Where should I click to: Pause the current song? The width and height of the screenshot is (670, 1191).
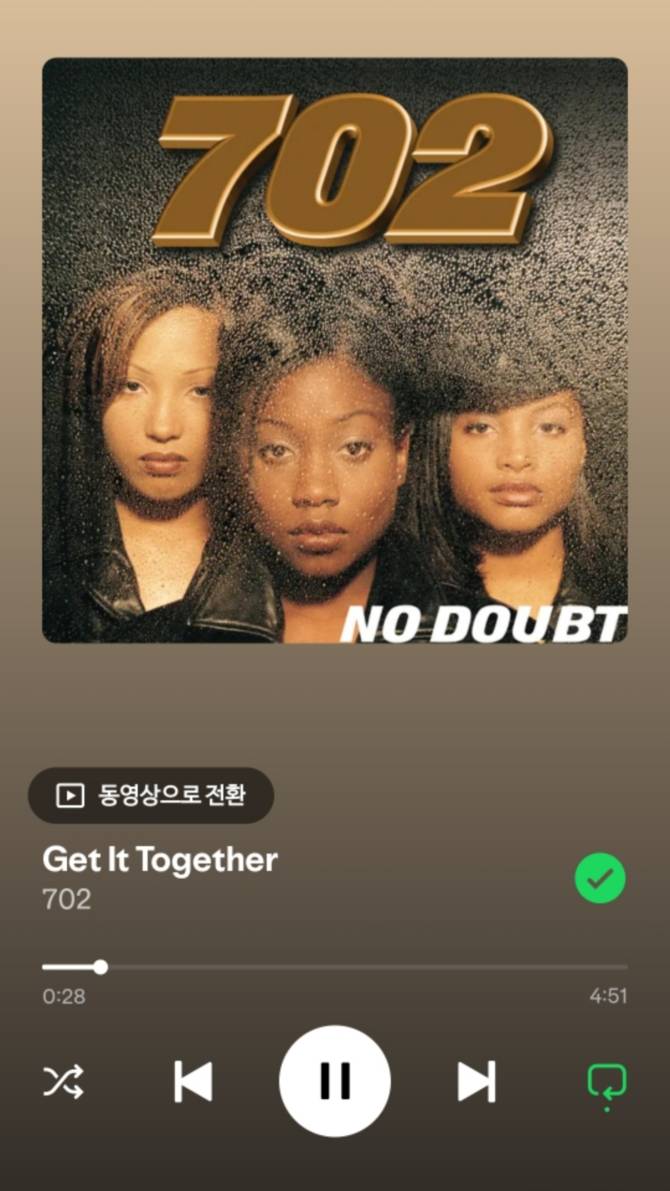pyautogui.click(x=334, y=1081)
